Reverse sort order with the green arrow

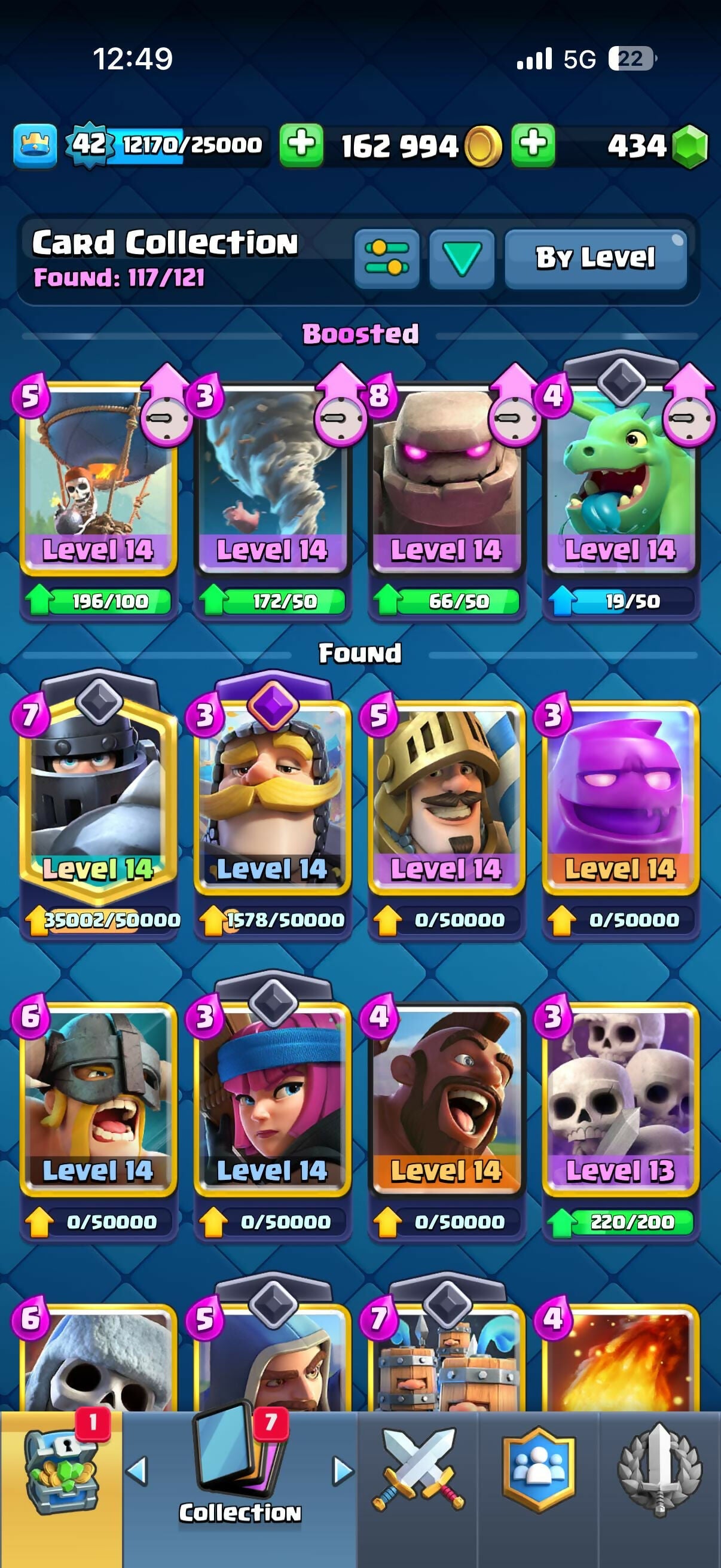click(462, 259)
